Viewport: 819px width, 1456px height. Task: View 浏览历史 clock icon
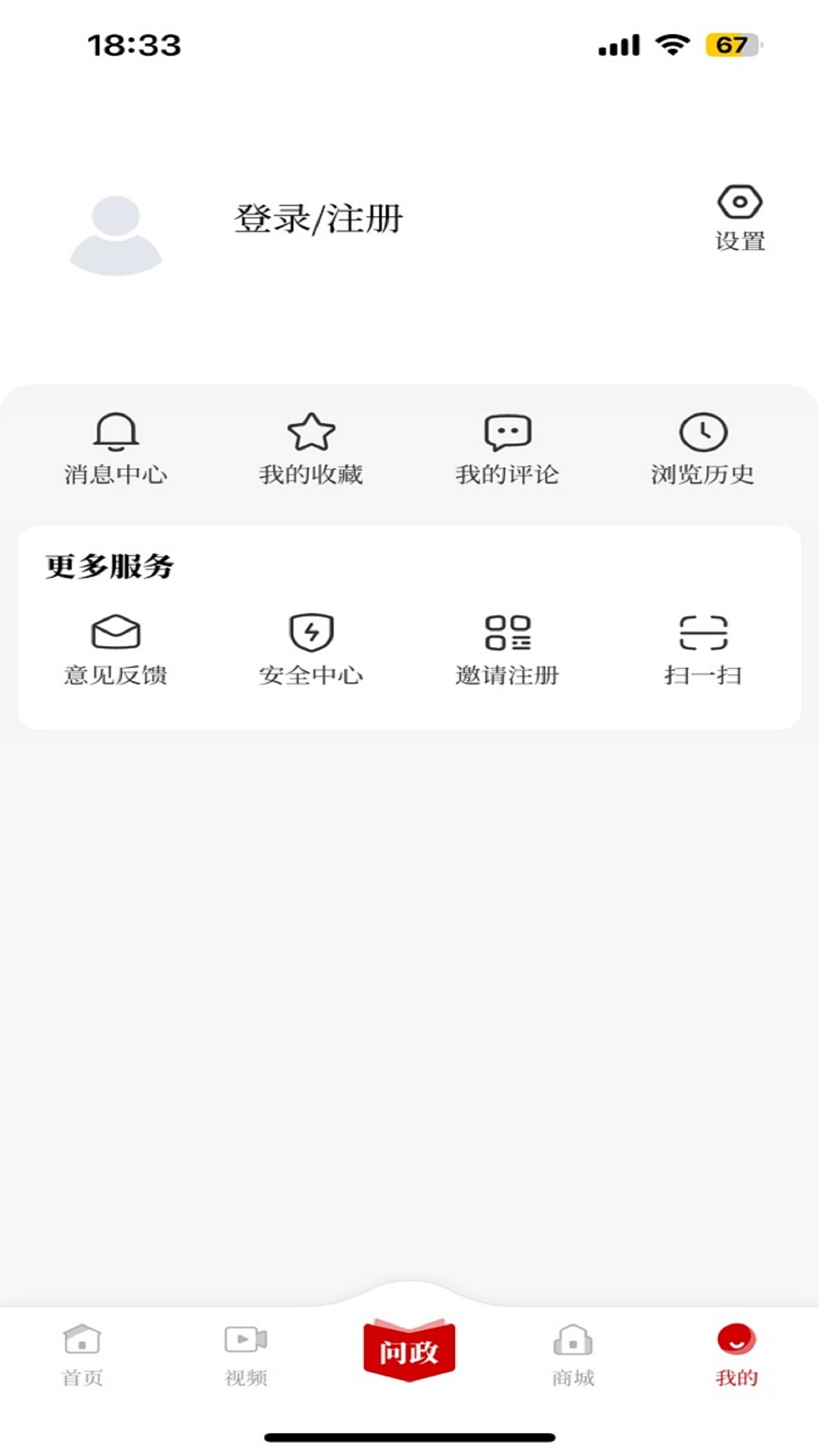tap(702, 432)
